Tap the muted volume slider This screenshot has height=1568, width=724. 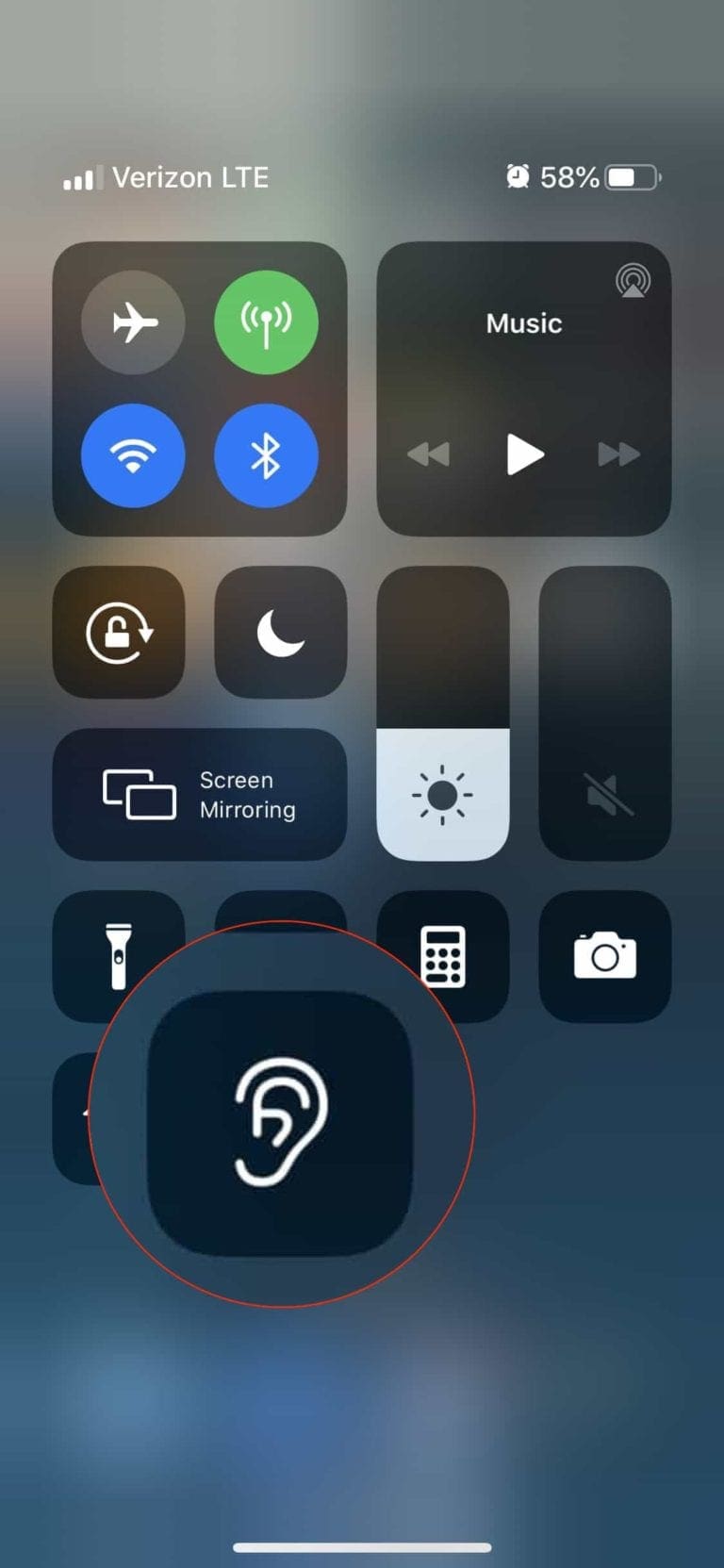coord(605,713)
